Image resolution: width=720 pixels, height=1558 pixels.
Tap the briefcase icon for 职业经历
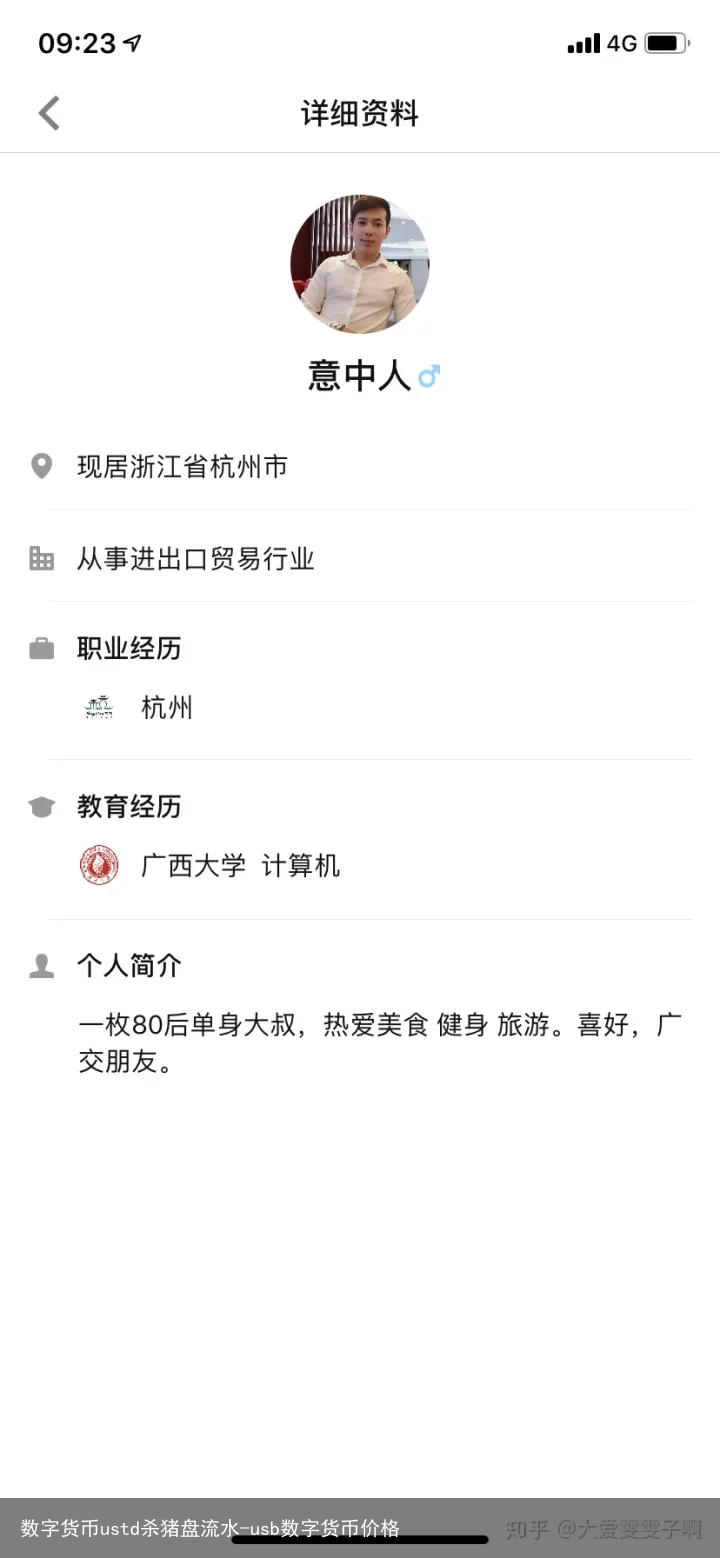[40, 647]
